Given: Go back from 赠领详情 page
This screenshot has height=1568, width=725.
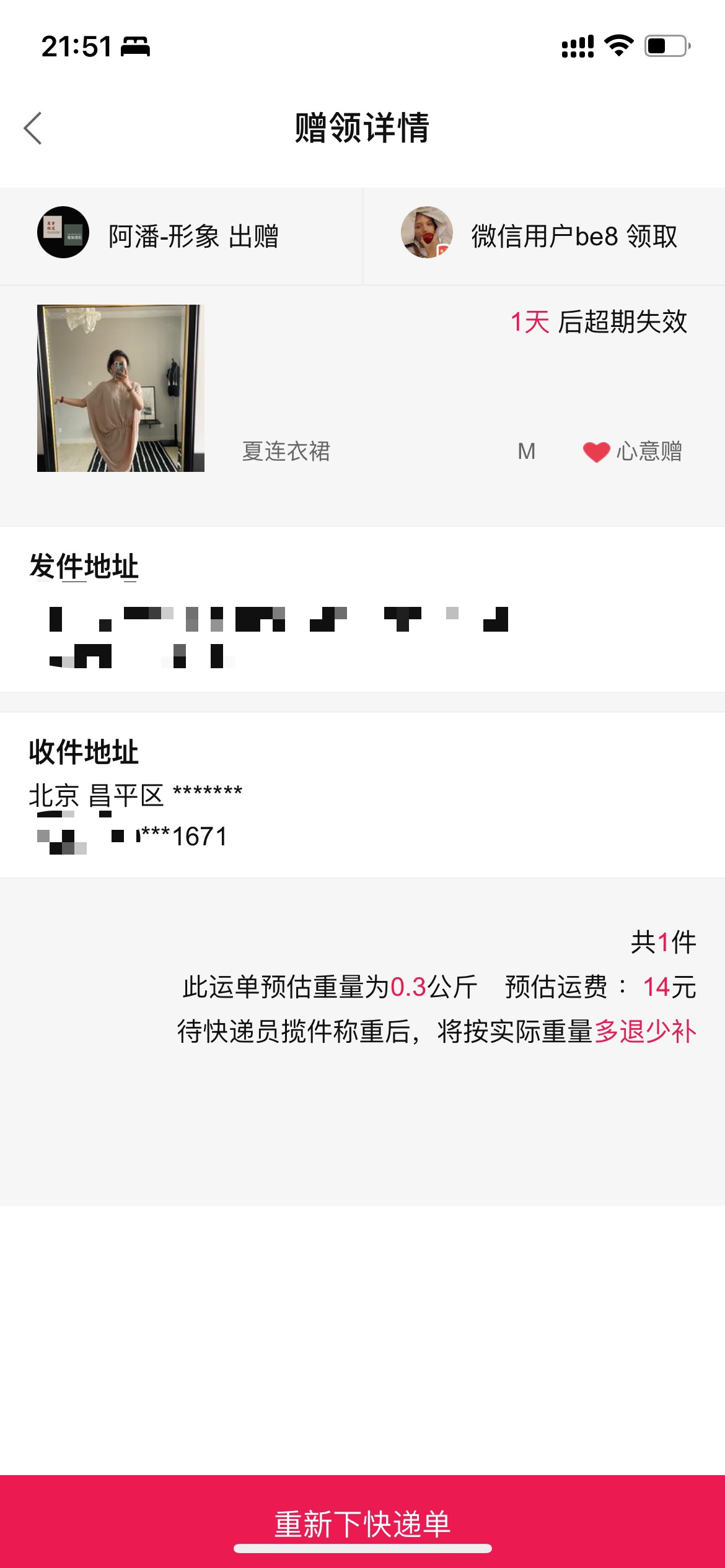Looking at the screenshot, I should pyautogui.click(x=33, y=128).
